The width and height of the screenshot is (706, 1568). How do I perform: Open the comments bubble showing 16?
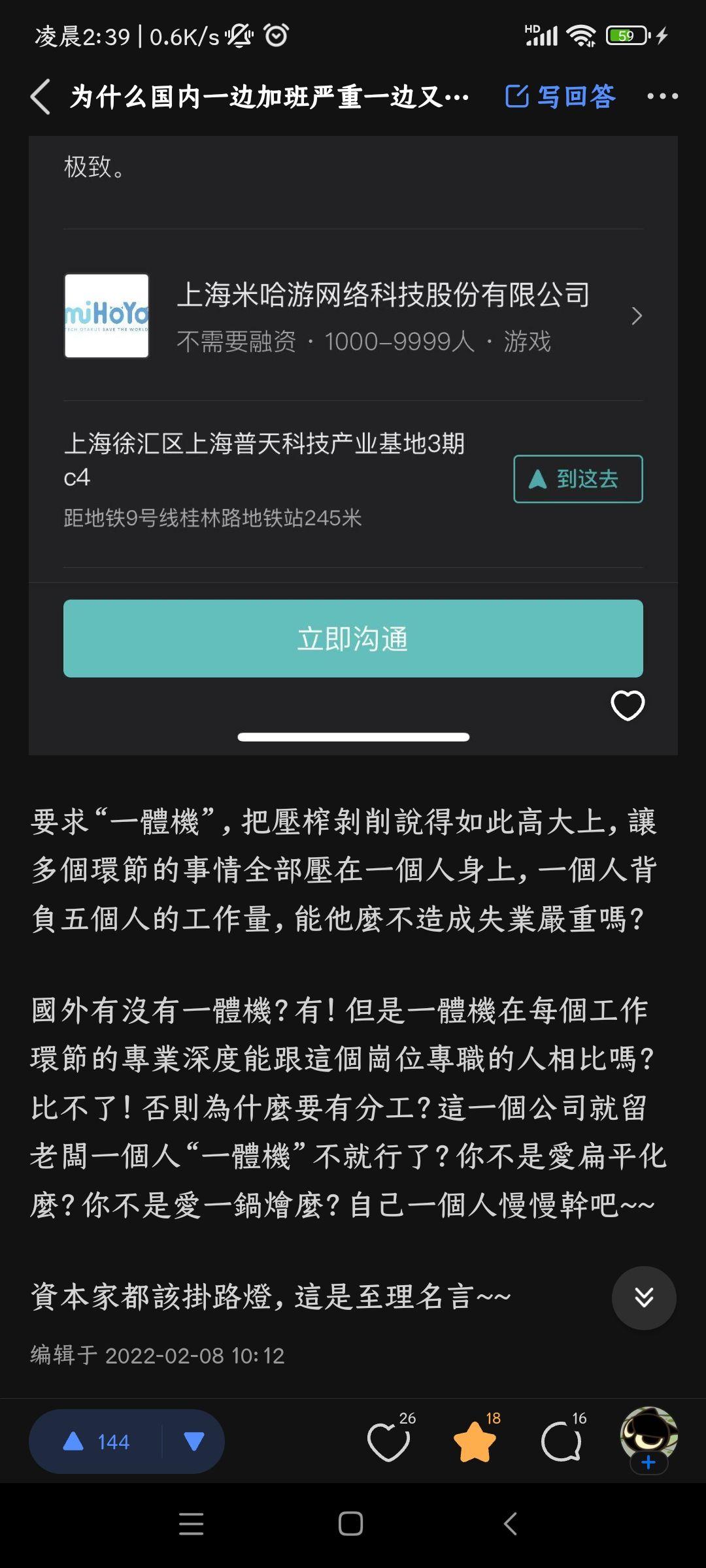[x=562, y=1441]
